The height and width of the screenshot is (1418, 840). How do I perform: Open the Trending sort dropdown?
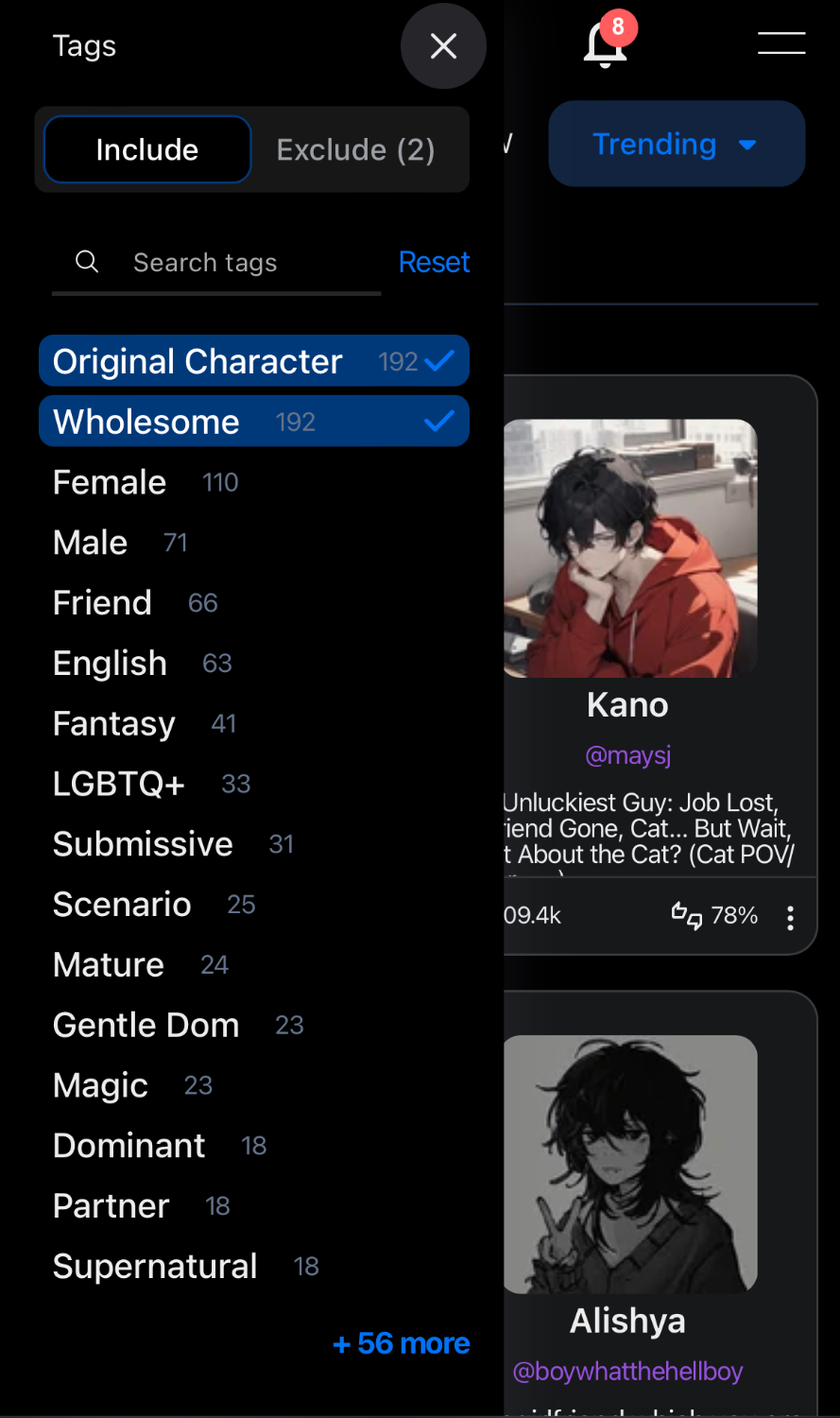coord(676,144)
